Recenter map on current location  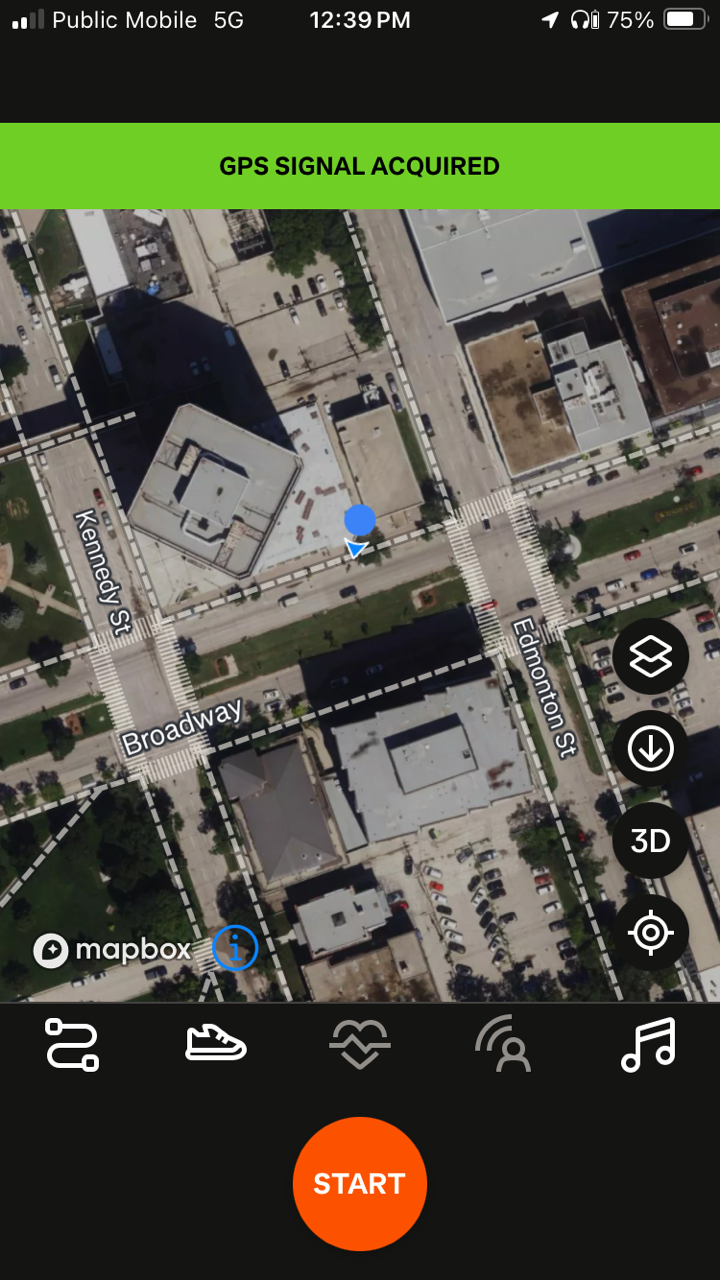tap(650, 932)
